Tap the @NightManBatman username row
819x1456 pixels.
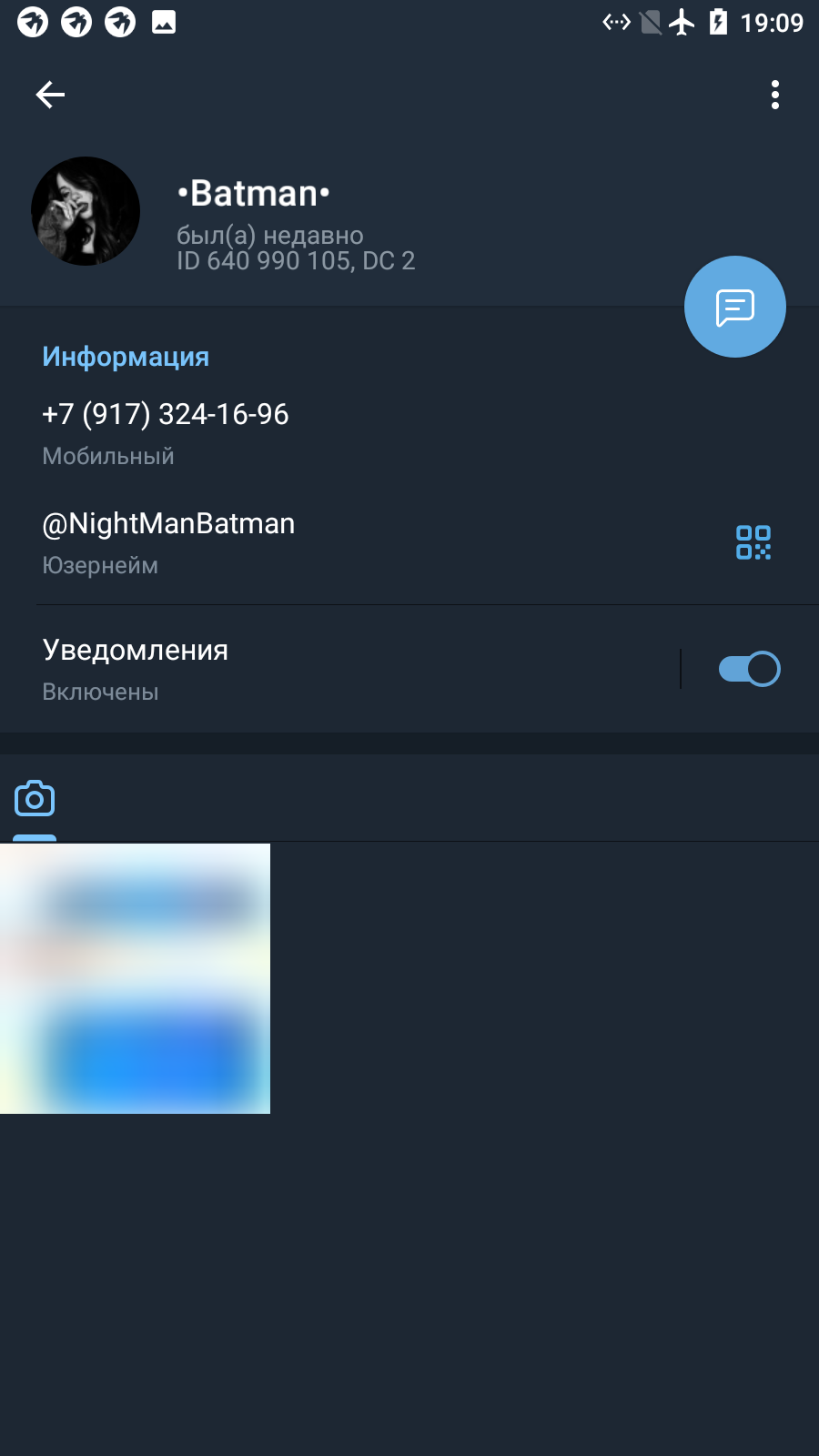coord(409,543)
